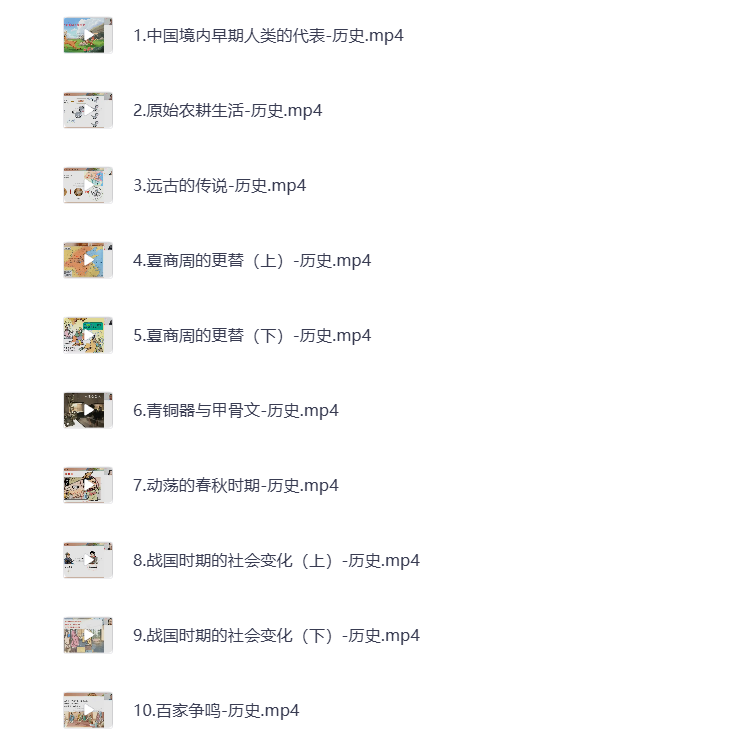Open 5.夏商周的更替（下）-历史.mp4
Screen dimensions: 734x746
(251, 336)
